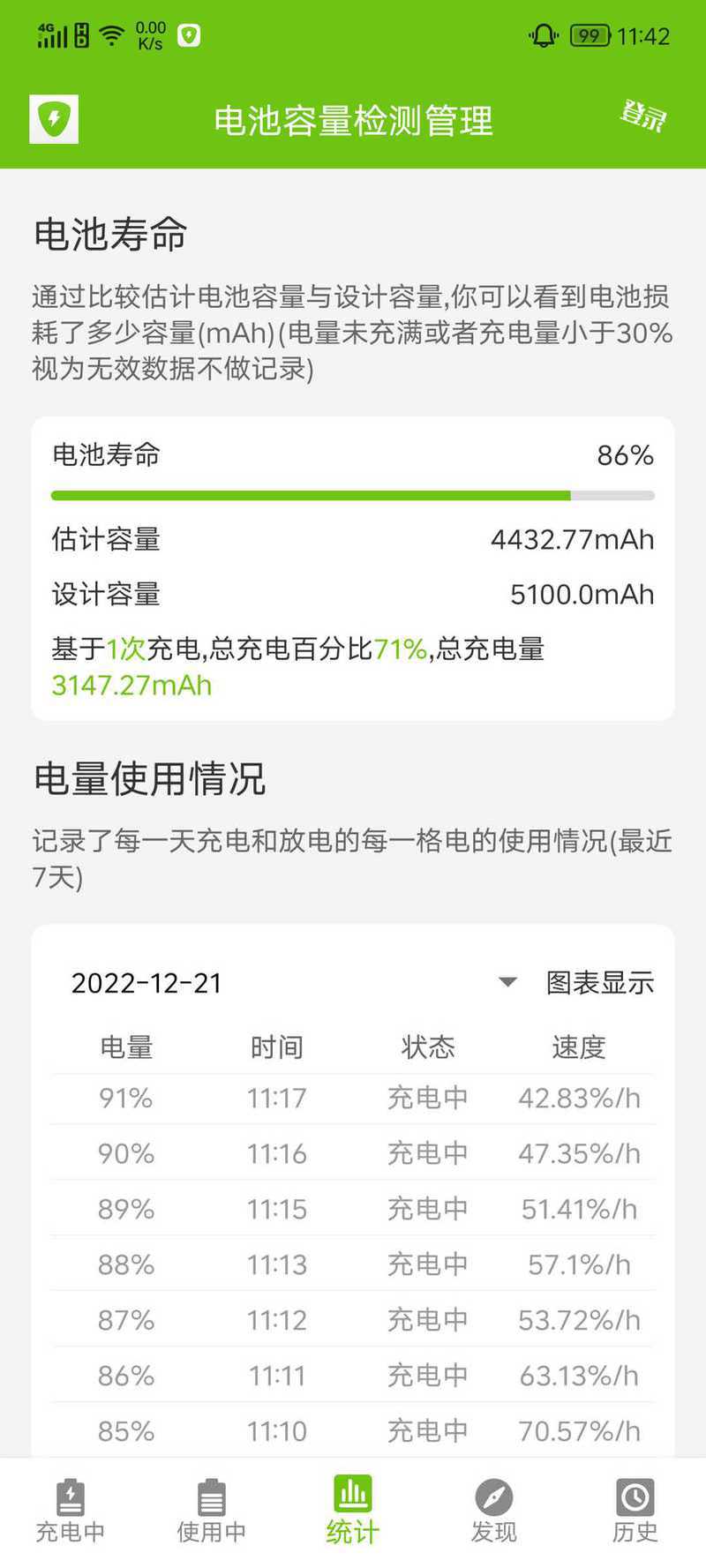Switch to the 使用中 tab
Viewport: 706px width, 1568px height.
[212, 1512]
